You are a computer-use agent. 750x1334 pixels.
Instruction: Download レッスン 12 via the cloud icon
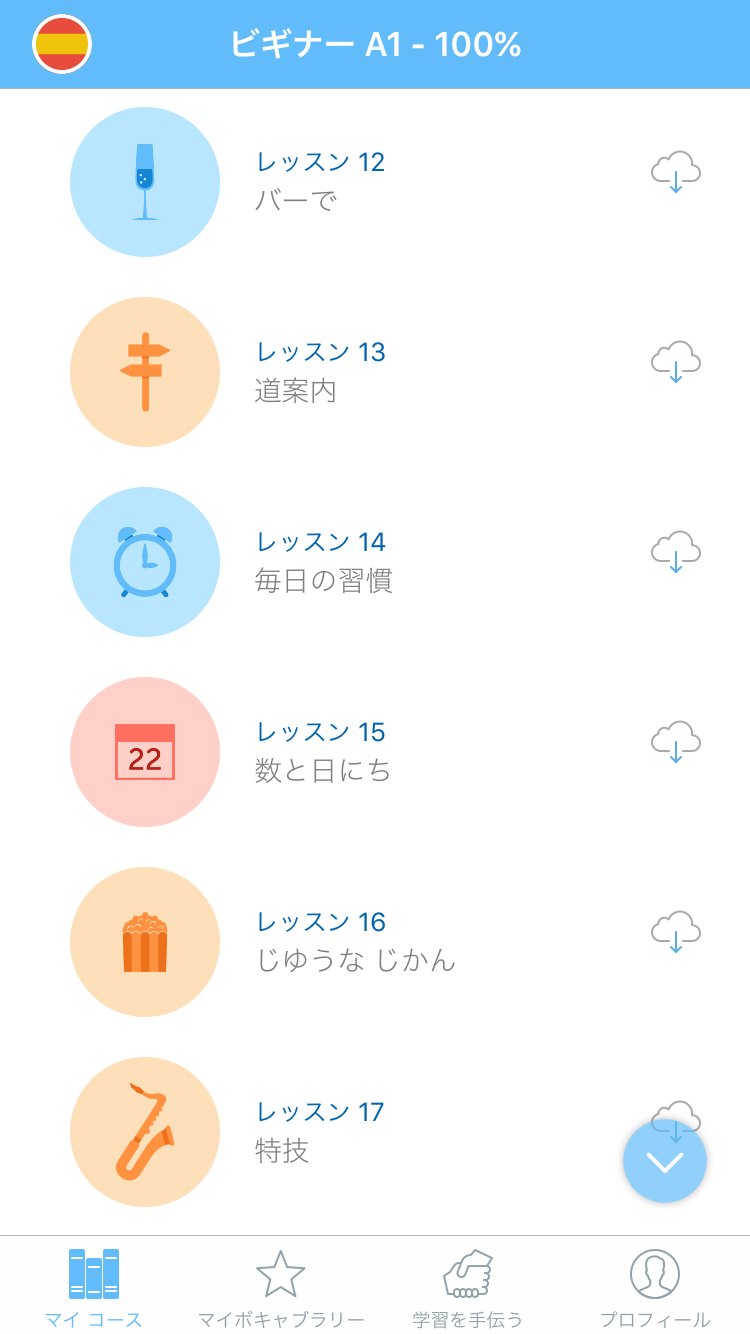[x=676, y=172]
